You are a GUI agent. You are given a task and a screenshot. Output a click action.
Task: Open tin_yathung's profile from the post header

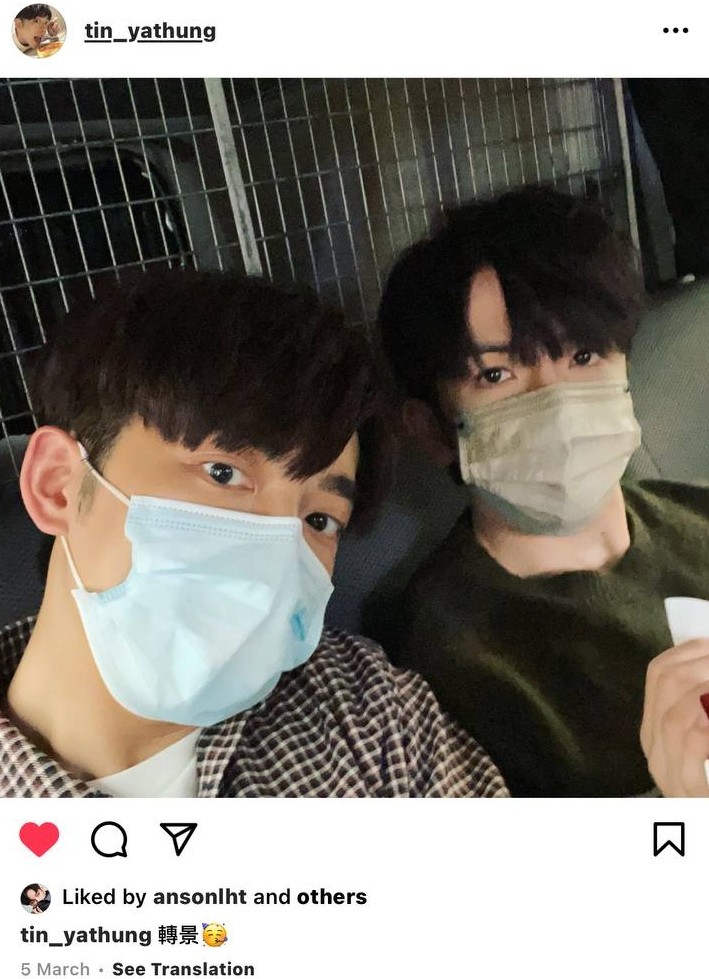coord(150,31)
